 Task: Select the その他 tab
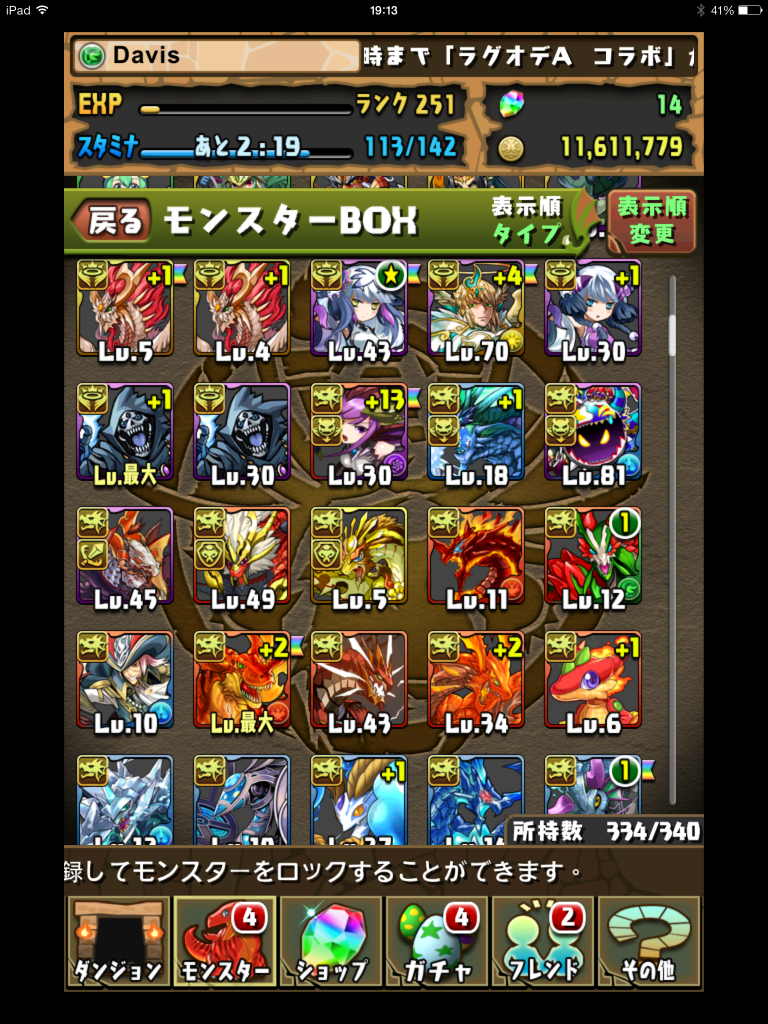(649, 941)
